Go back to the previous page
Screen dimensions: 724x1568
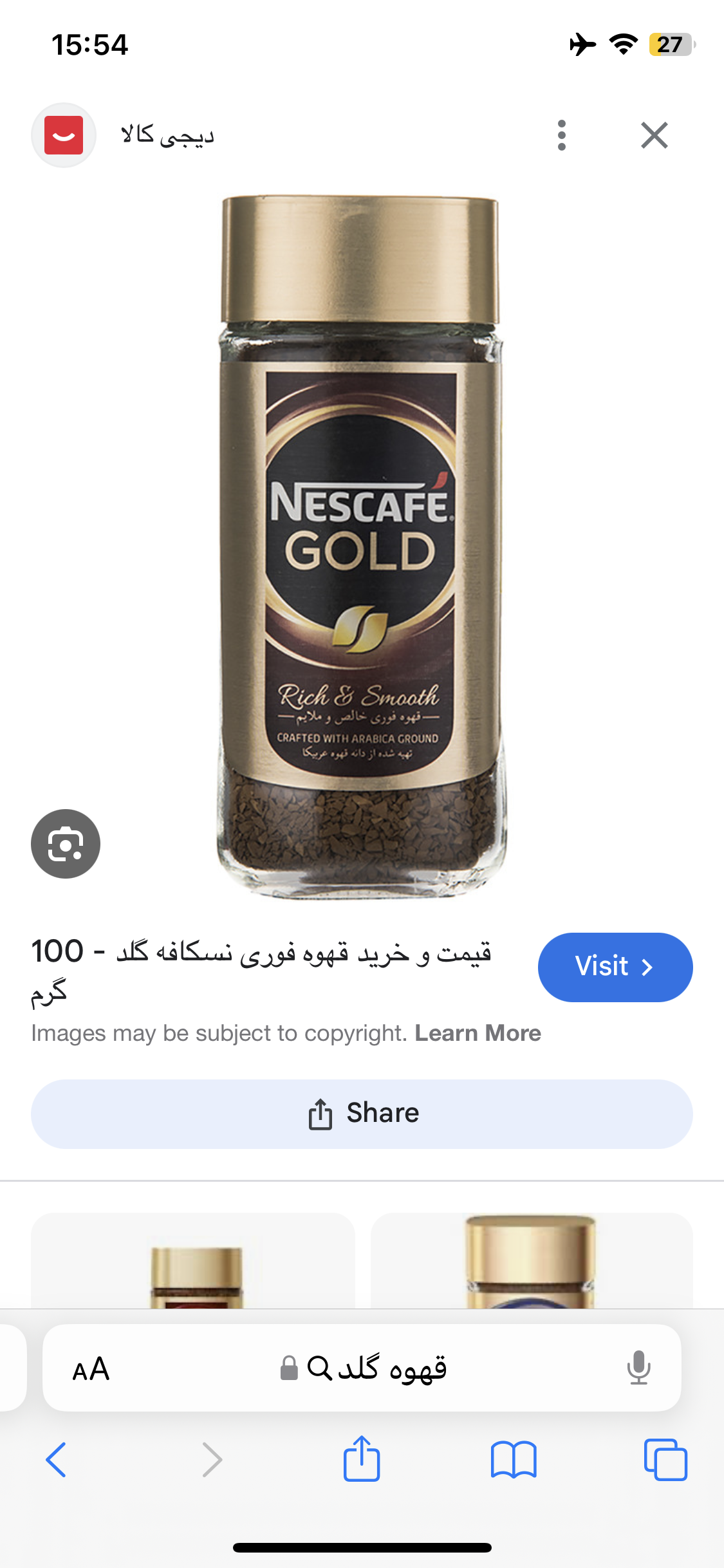(x=57, y=1459)
